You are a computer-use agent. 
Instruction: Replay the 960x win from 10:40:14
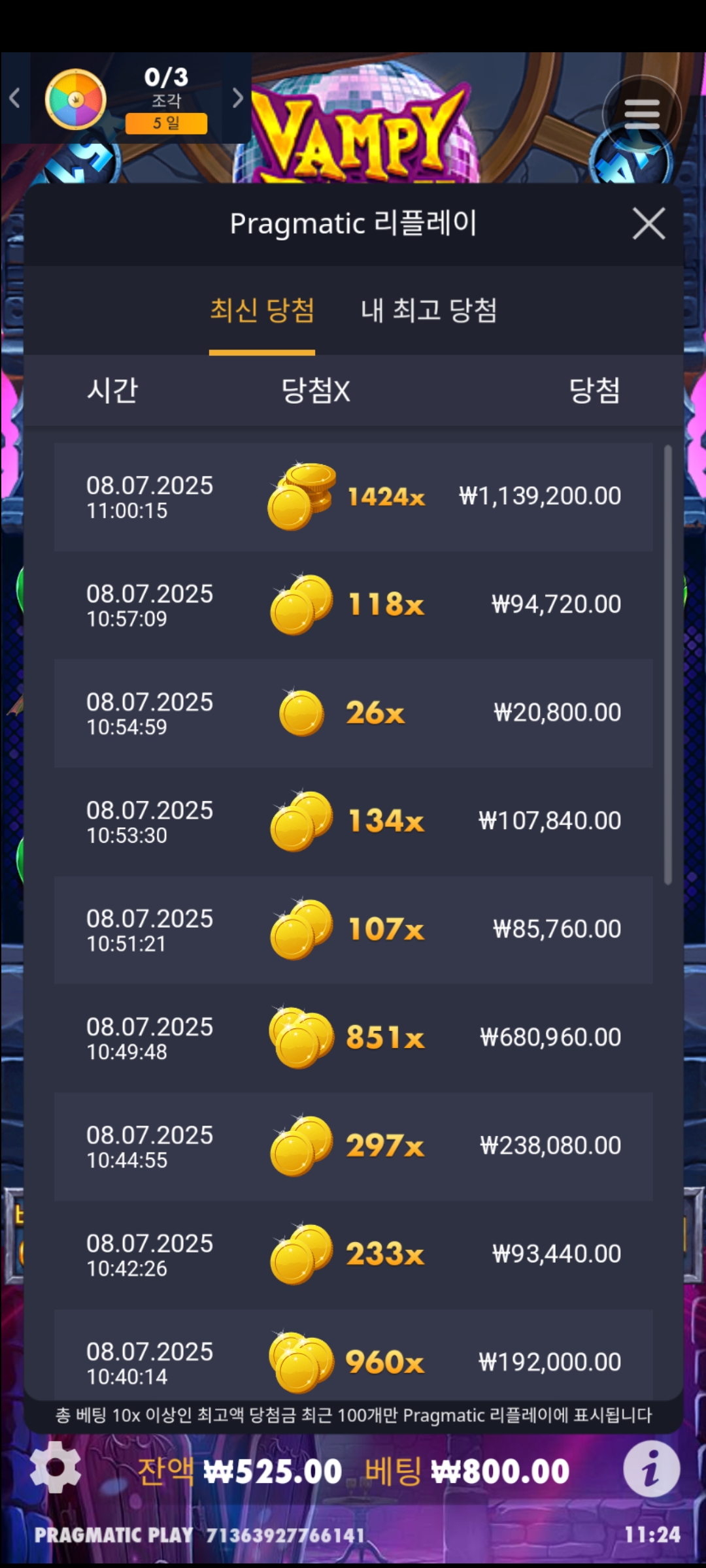coord(353,1359)
